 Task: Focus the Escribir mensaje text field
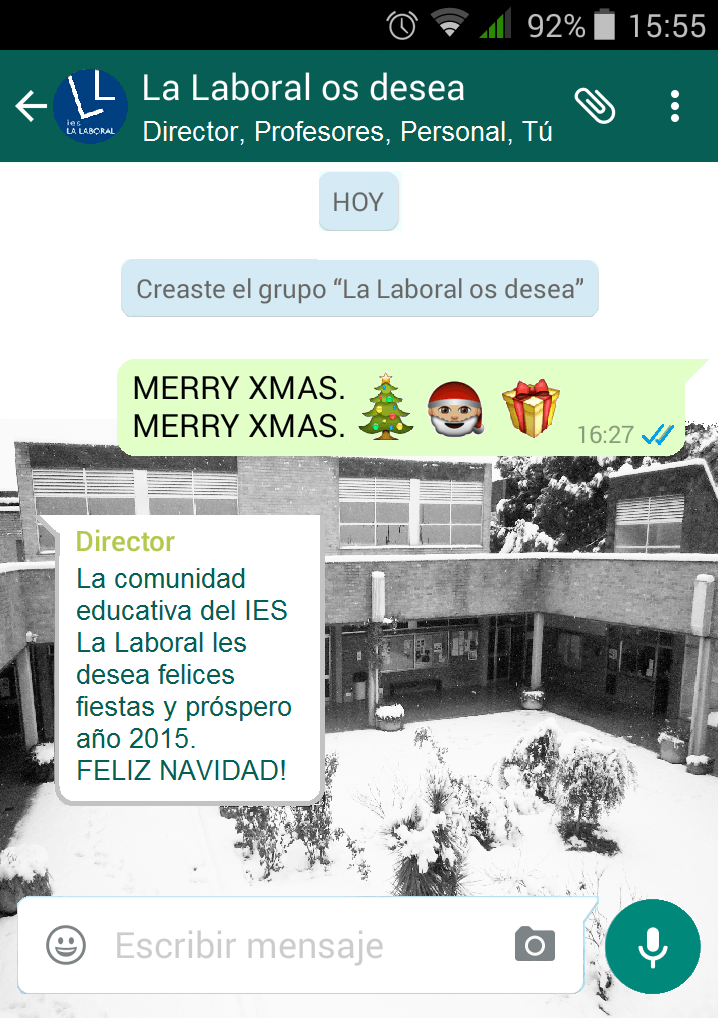click(300, 945)
